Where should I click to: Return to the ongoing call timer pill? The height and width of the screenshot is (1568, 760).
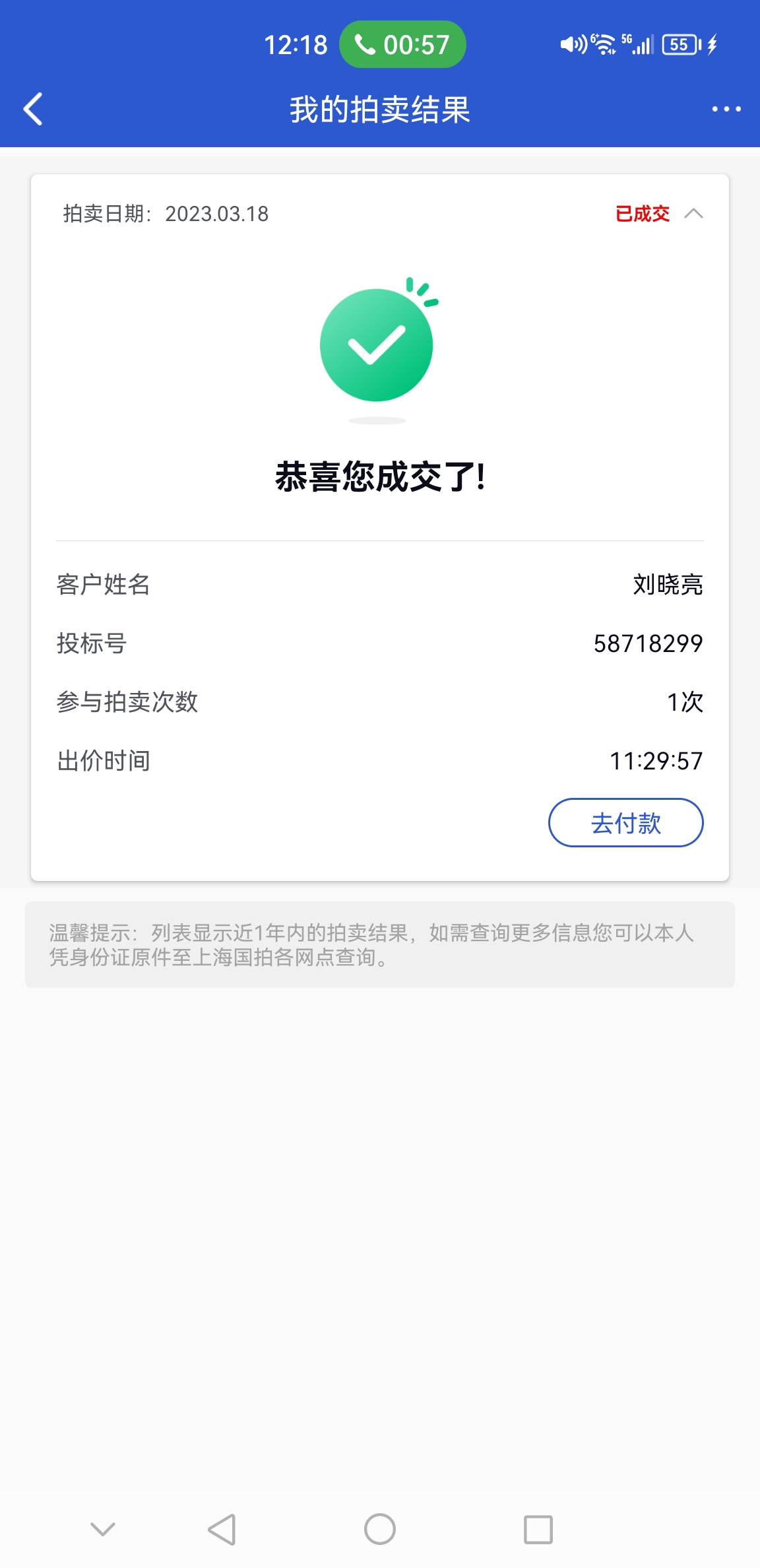(x=402, y=44)
